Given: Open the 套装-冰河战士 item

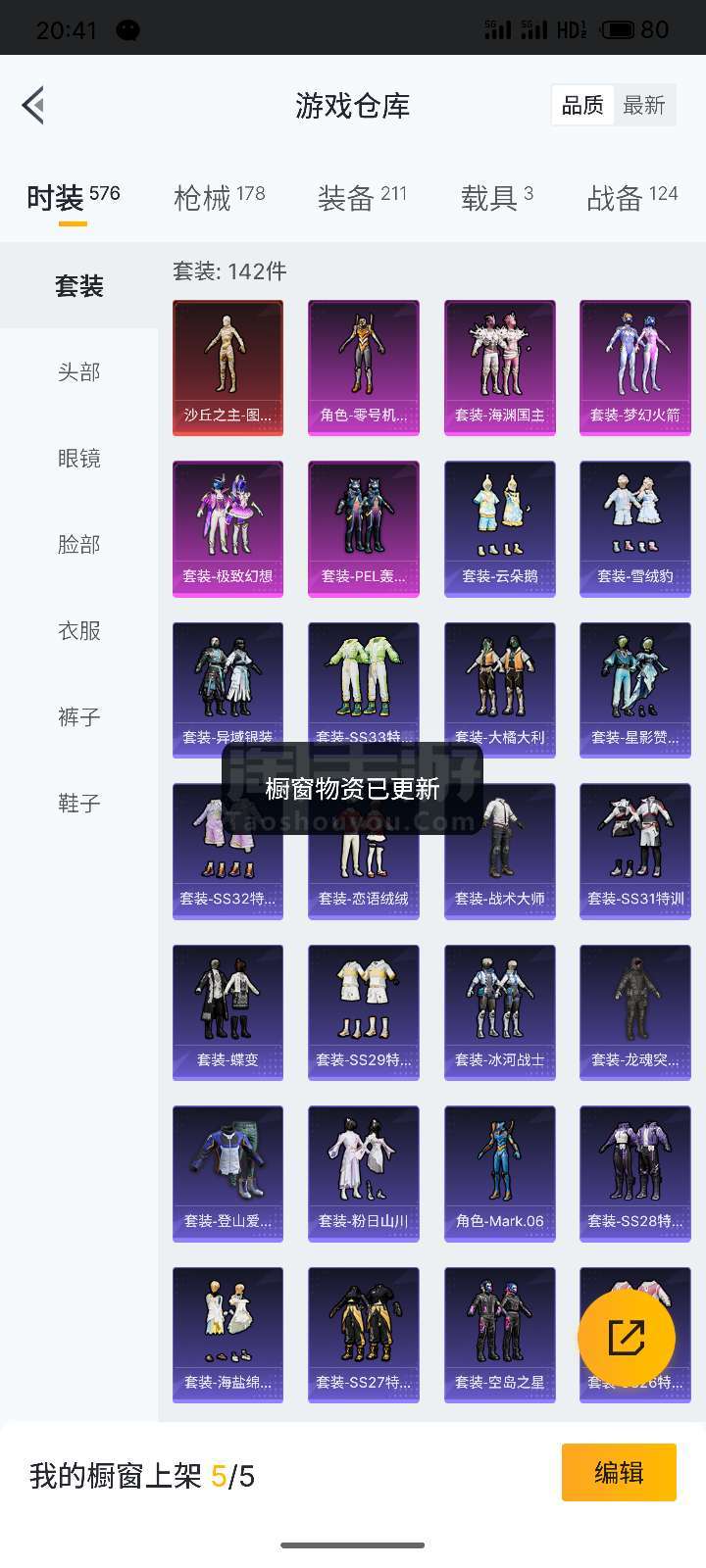Looking at the screenshot, I should click(x=499, y=1012).
